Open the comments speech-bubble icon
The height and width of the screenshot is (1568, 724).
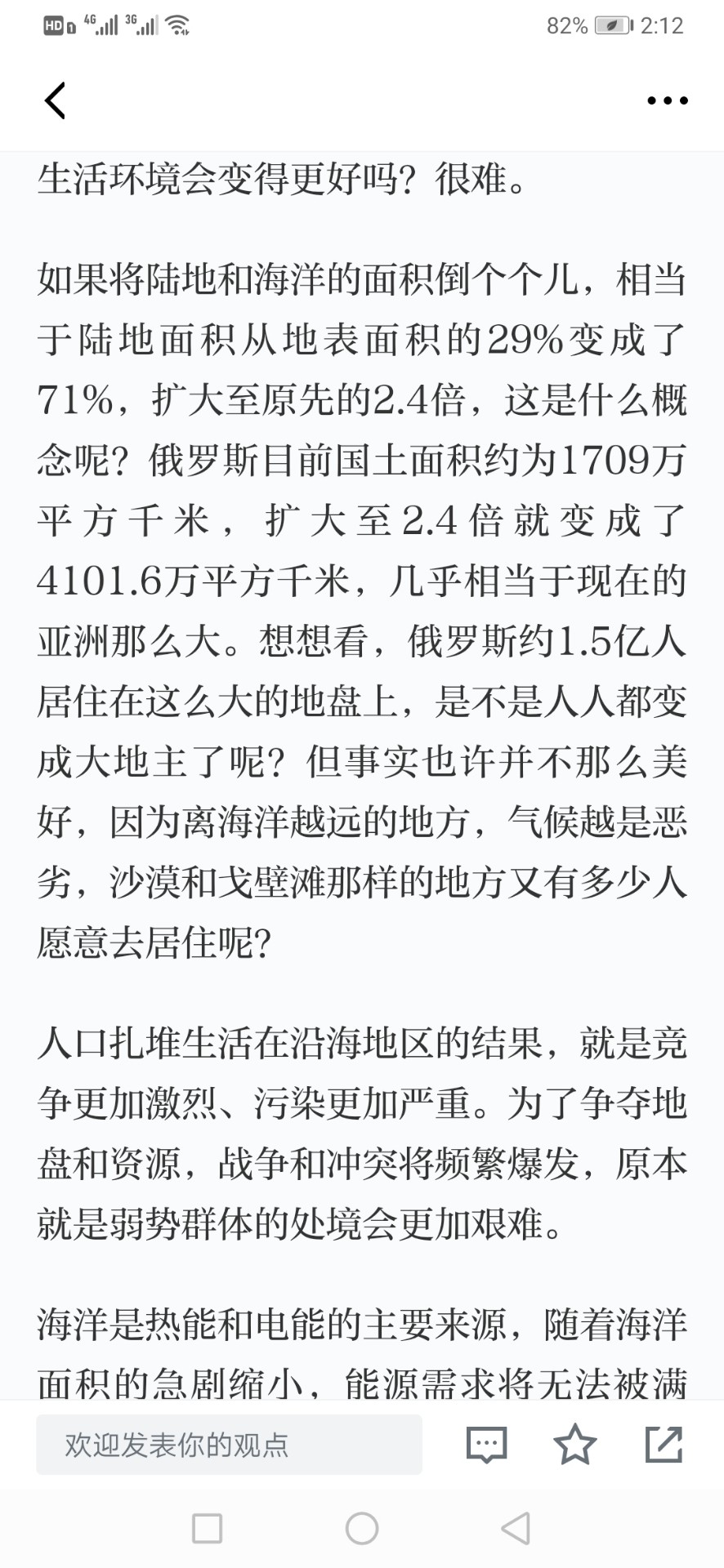pyautogui.click(x=486, y=1445)
